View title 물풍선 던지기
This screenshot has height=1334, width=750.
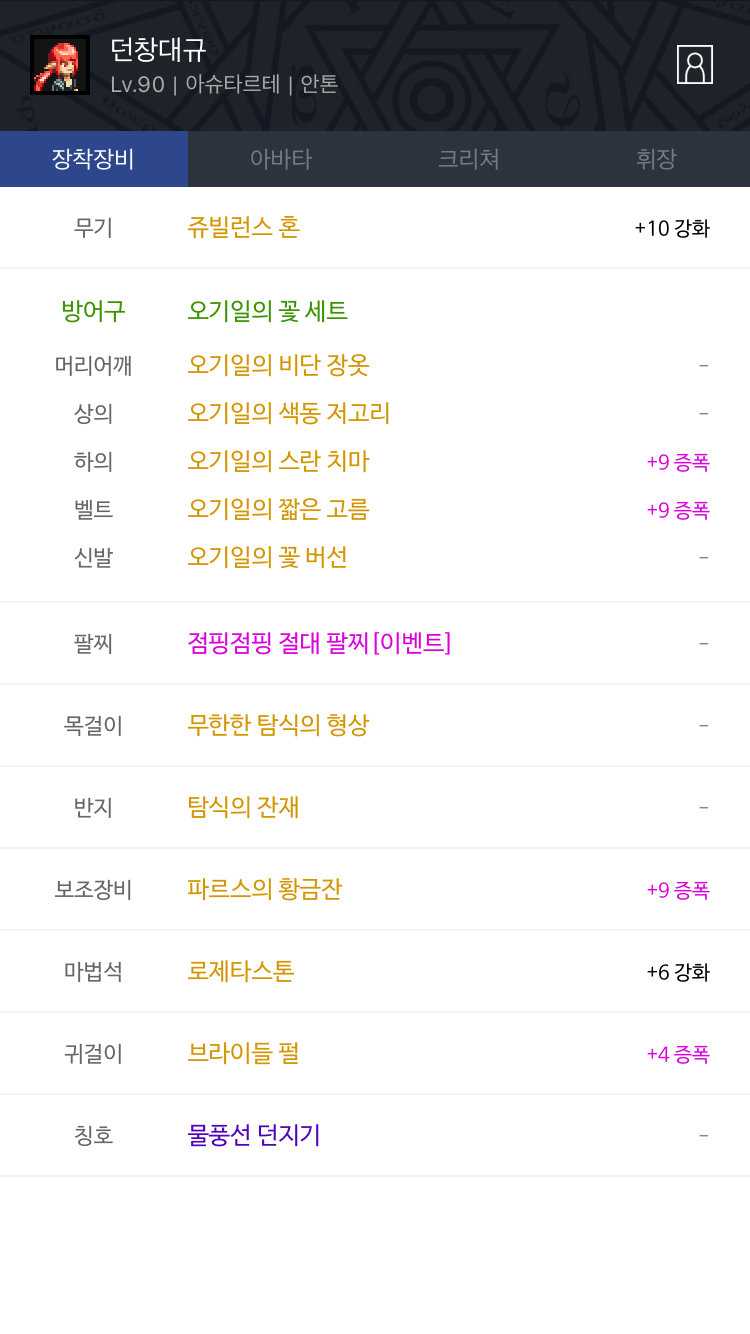[254, 1135]
